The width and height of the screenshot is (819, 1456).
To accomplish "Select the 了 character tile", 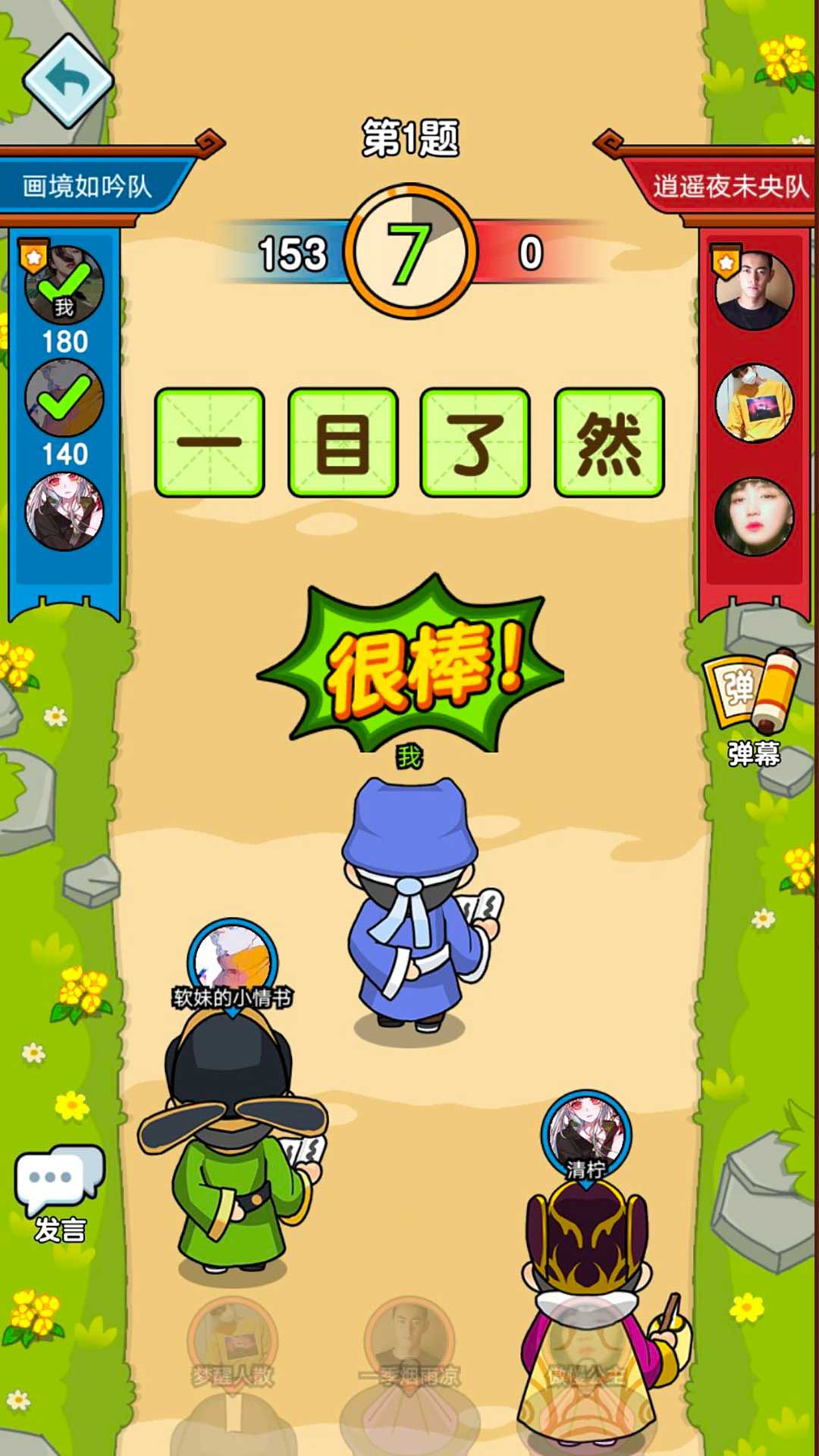I will [x=476, y=443].
